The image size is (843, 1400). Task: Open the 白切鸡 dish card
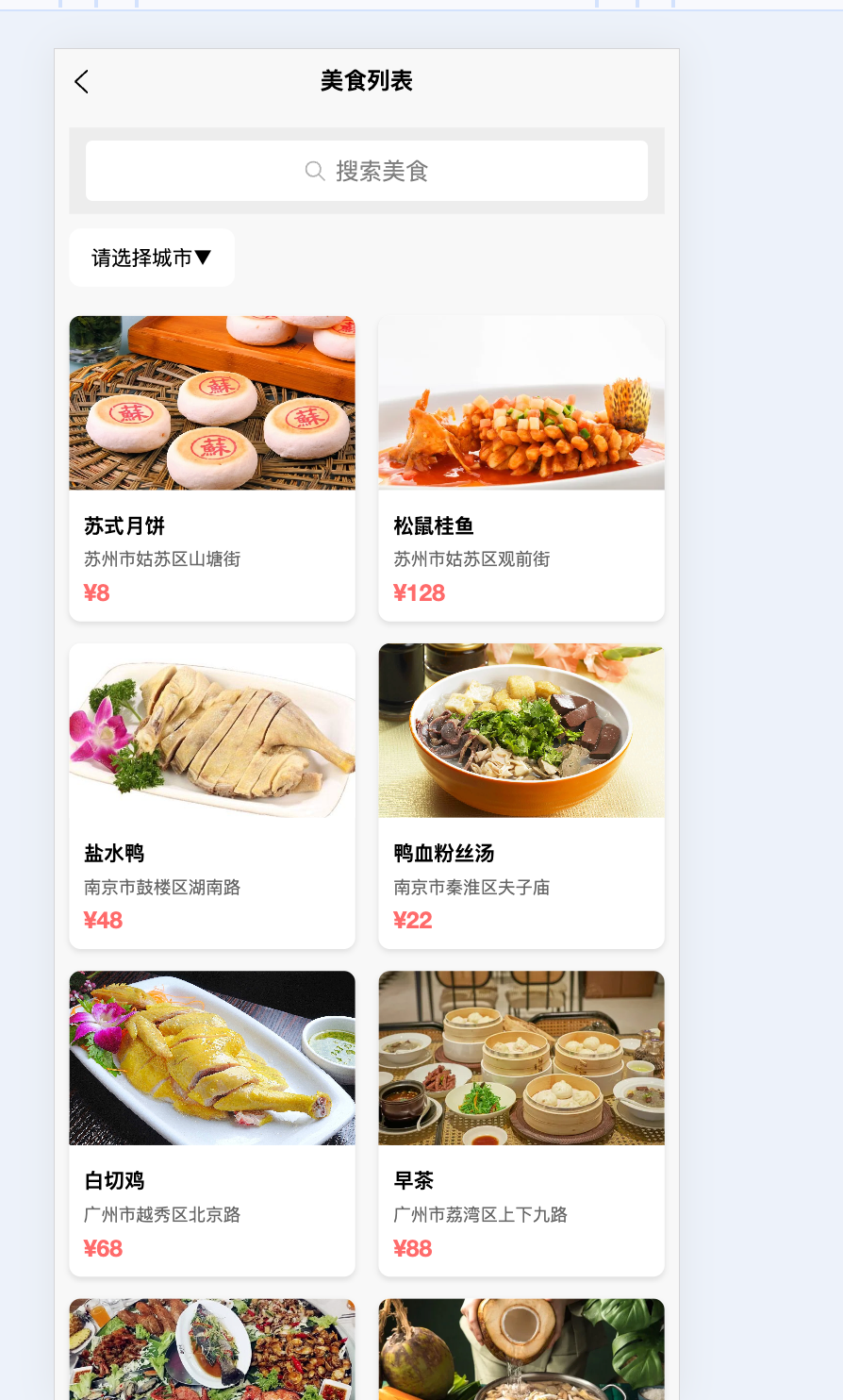coord(212,1123)
